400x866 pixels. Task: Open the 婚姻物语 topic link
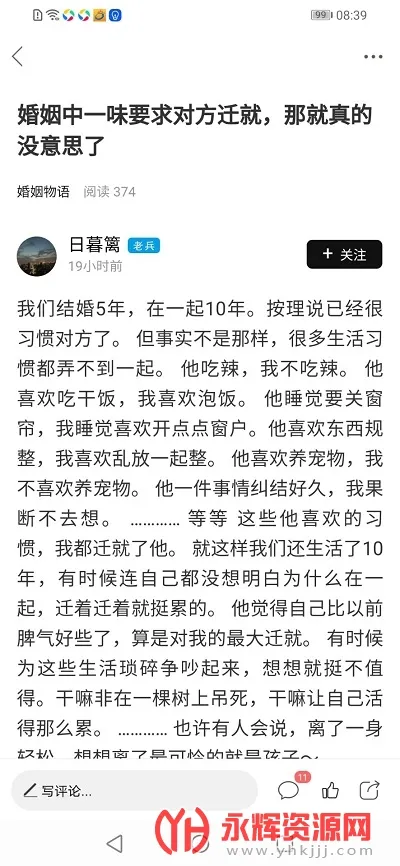click(x=43, y=192)
